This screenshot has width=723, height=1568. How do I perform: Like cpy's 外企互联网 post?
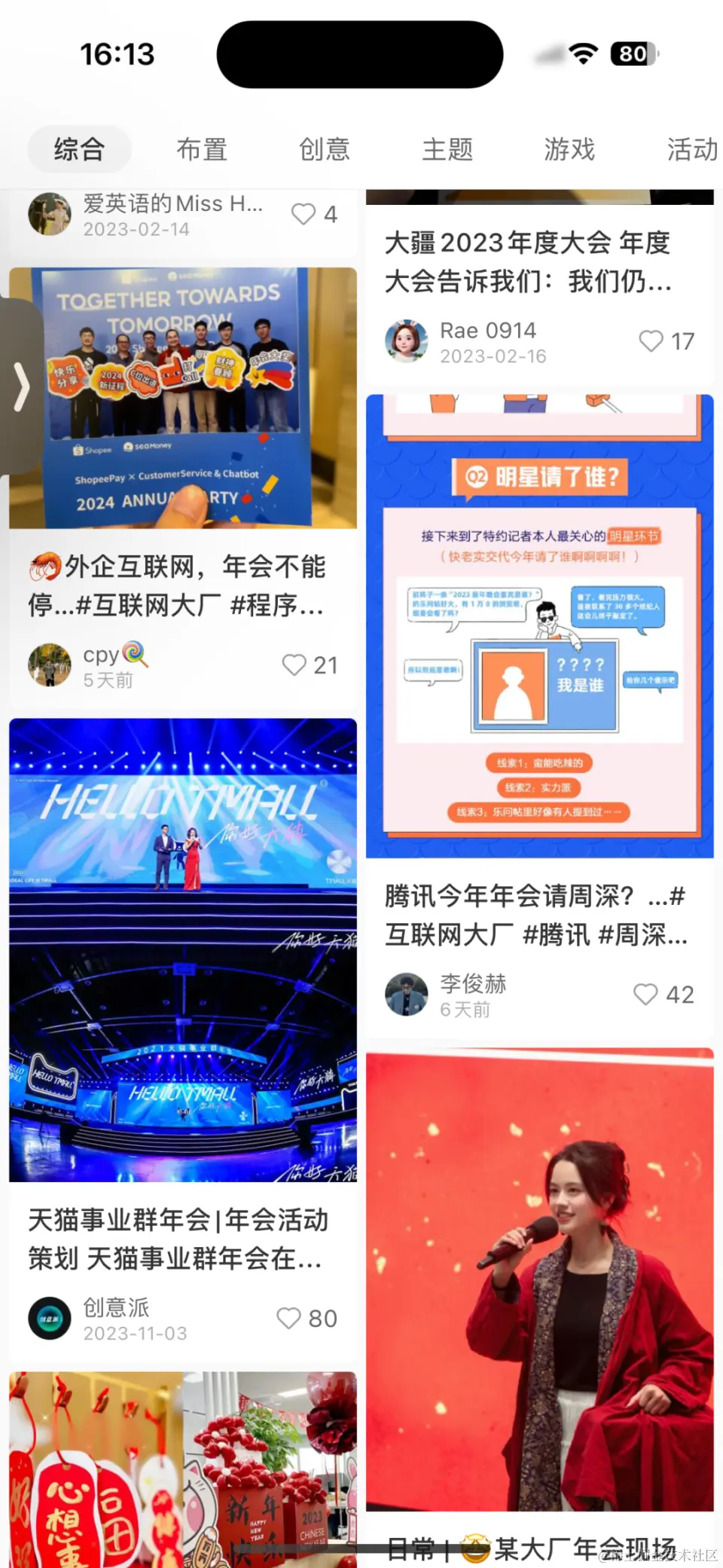tap(294, 665)
